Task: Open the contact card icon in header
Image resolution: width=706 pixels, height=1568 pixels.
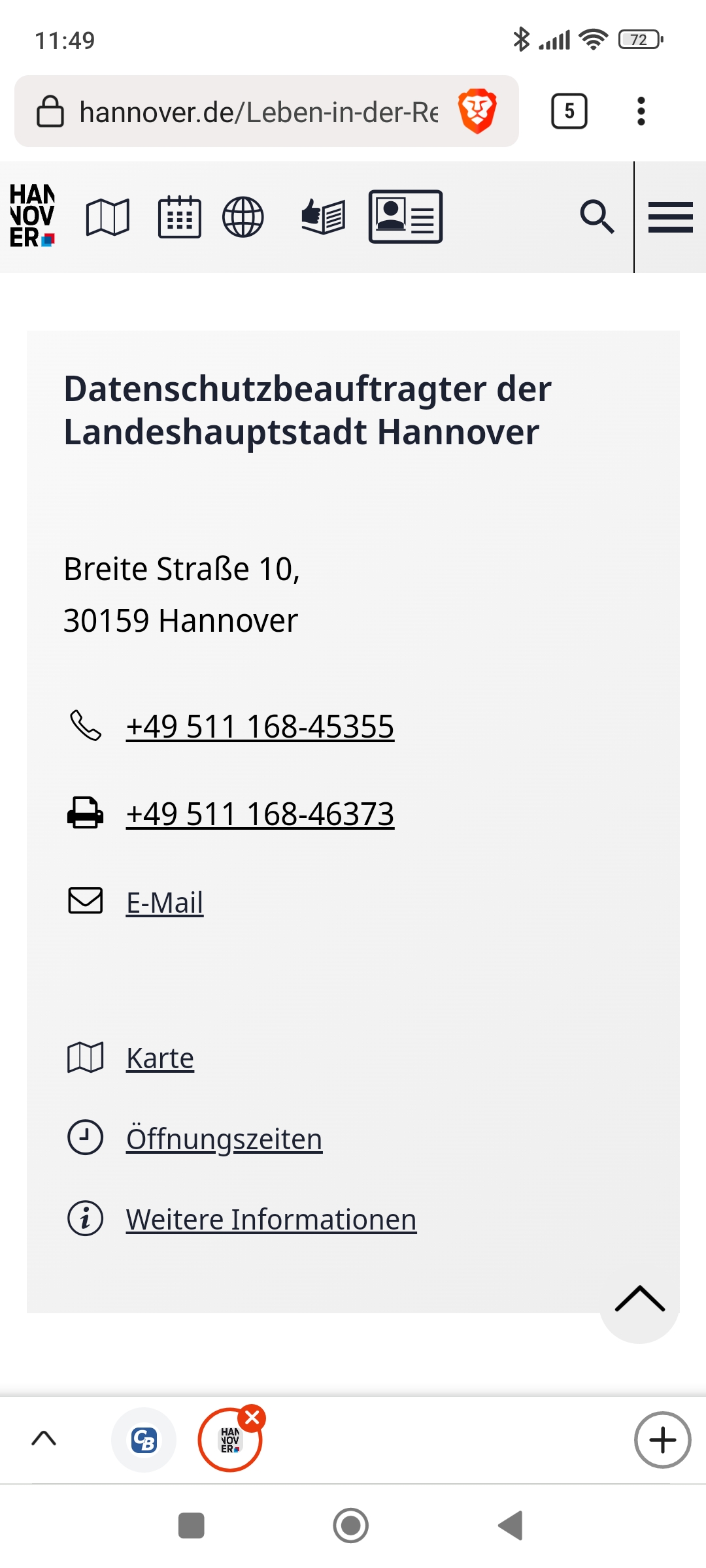Action: point(405,217)
